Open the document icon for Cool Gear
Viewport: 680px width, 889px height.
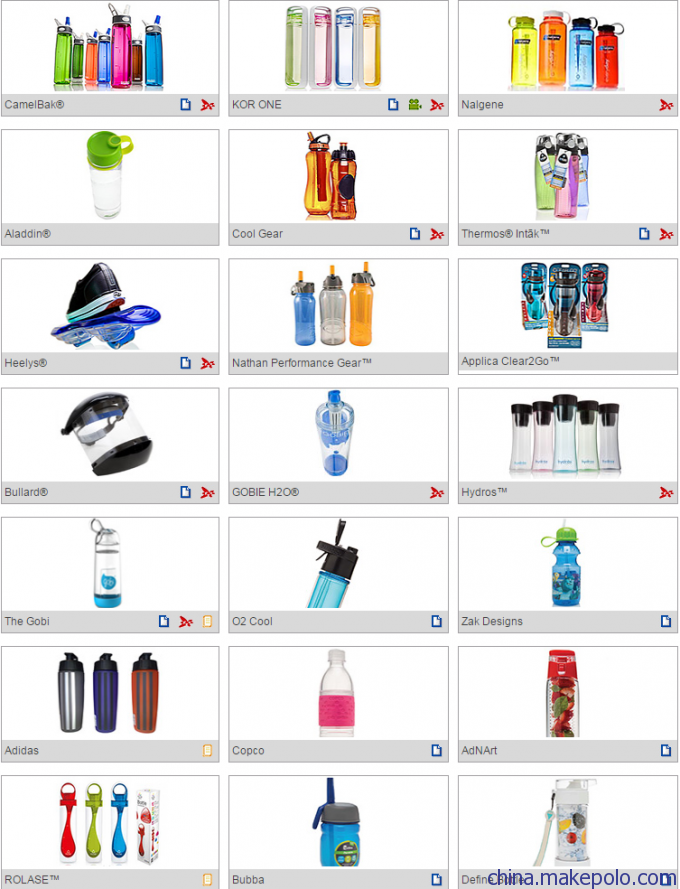tap(415, 234)
